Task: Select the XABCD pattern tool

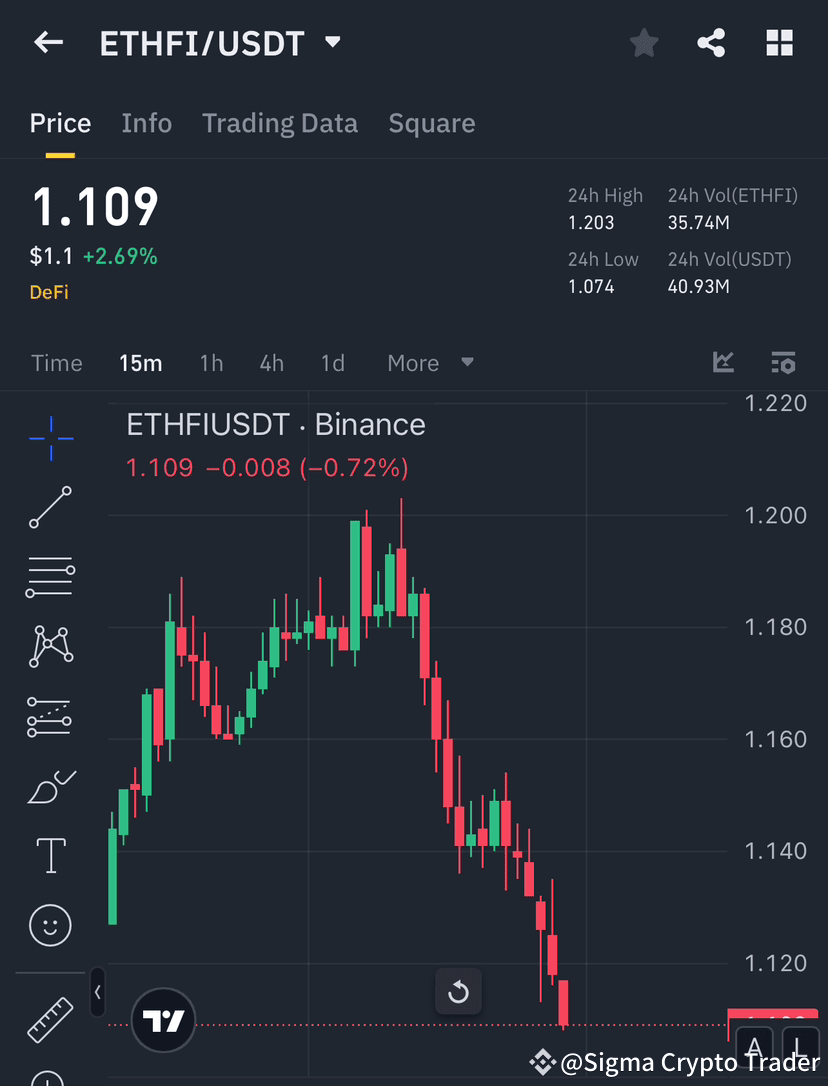Action: [x=50, y=646]
